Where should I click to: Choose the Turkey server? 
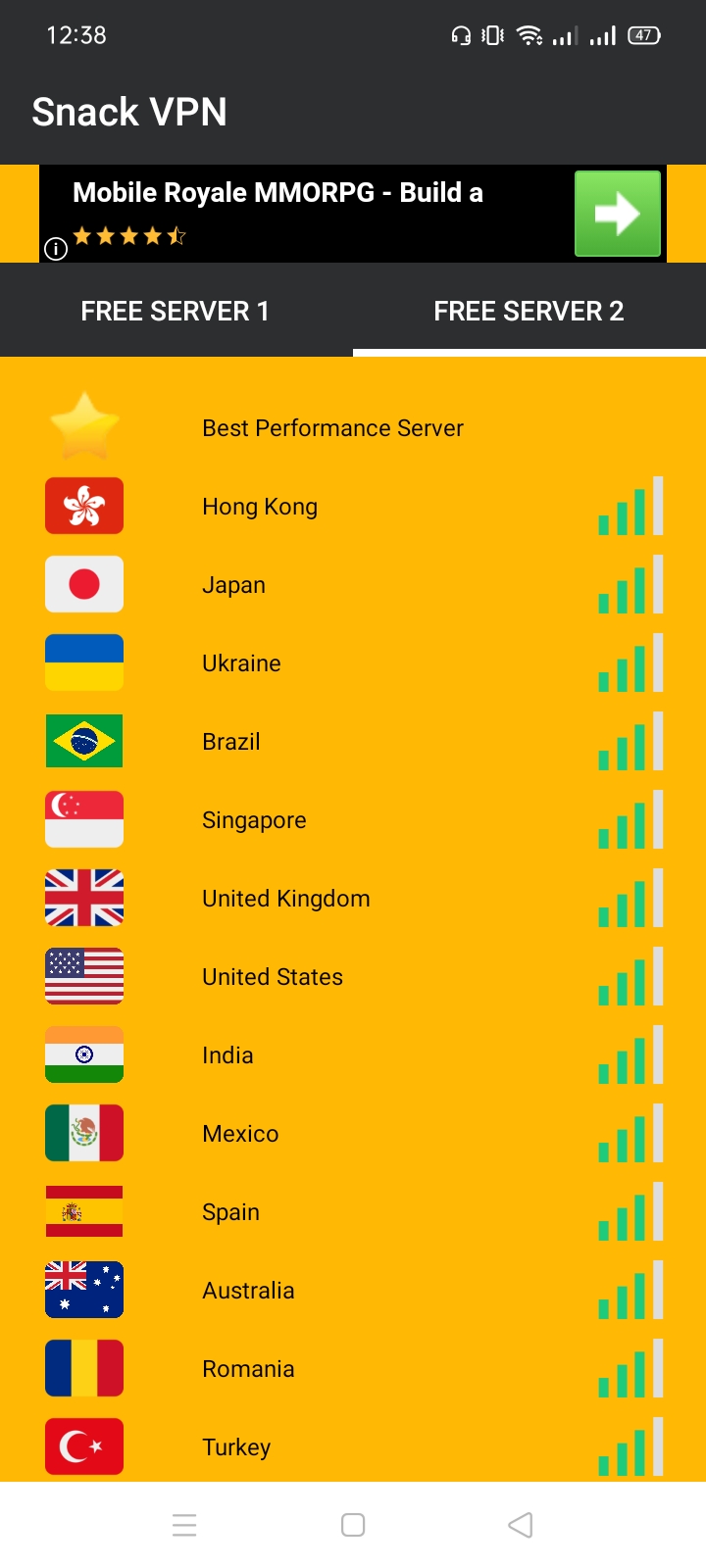coord(236,1447)
